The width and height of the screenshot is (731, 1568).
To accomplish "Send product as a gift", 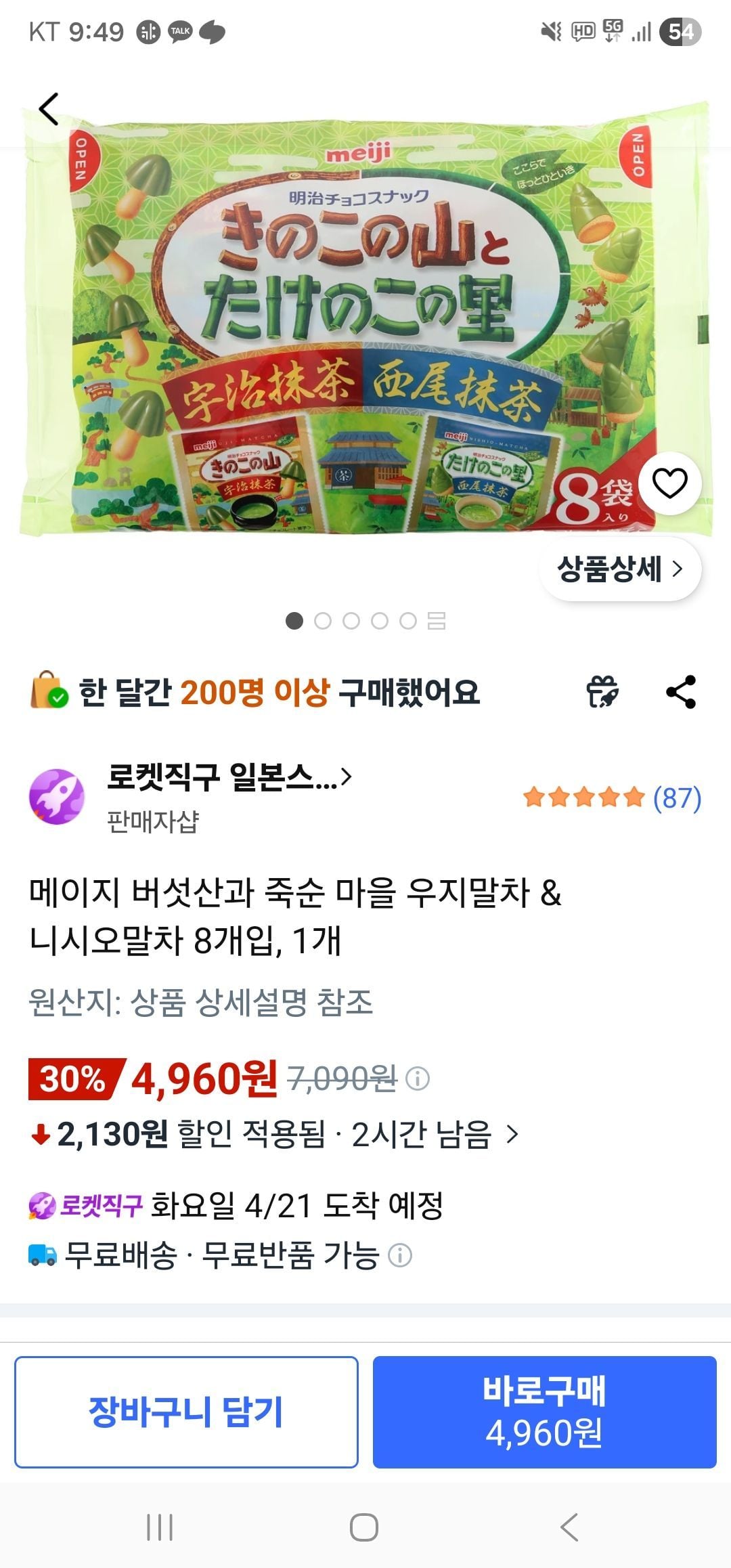I will (x=602, y=692).
